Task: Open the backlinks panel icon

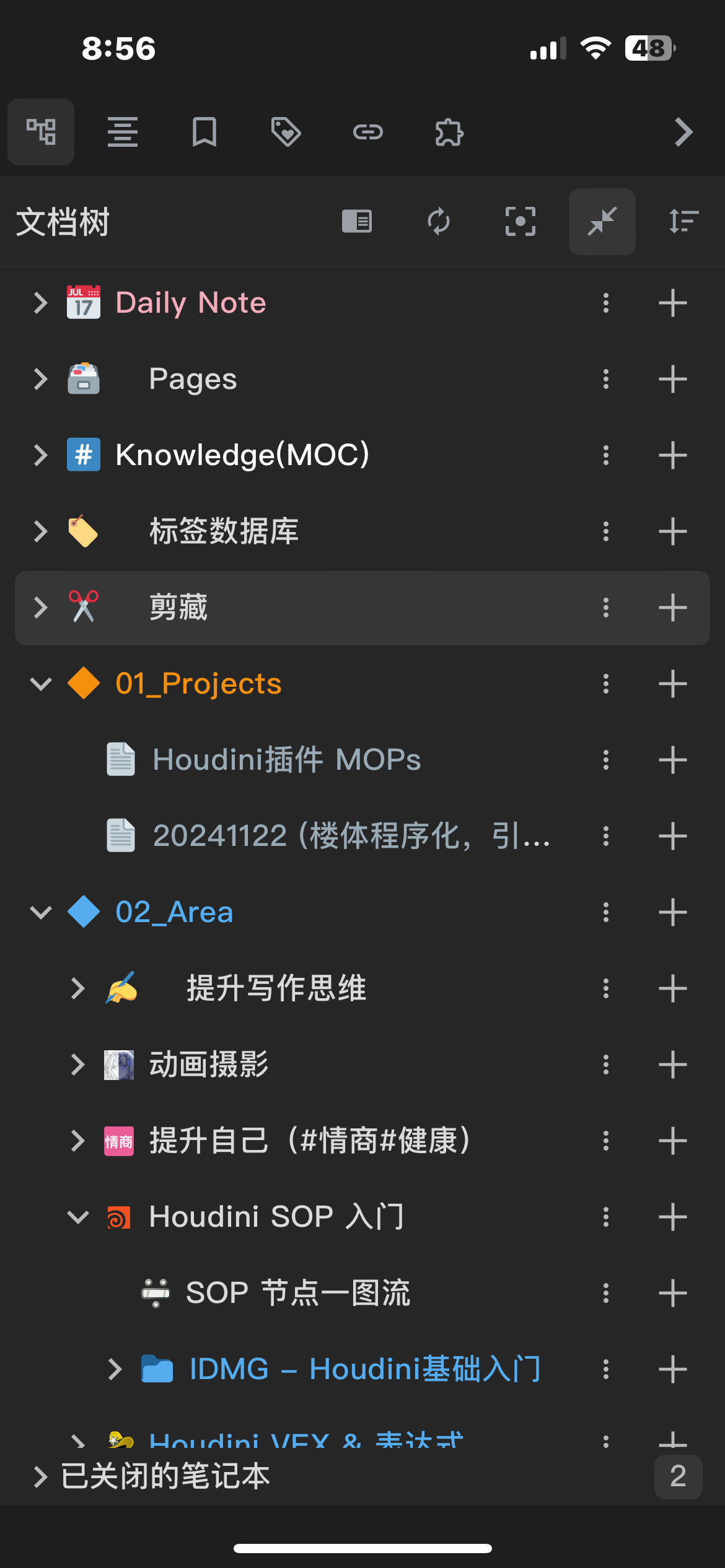Action: click(368, 131)
